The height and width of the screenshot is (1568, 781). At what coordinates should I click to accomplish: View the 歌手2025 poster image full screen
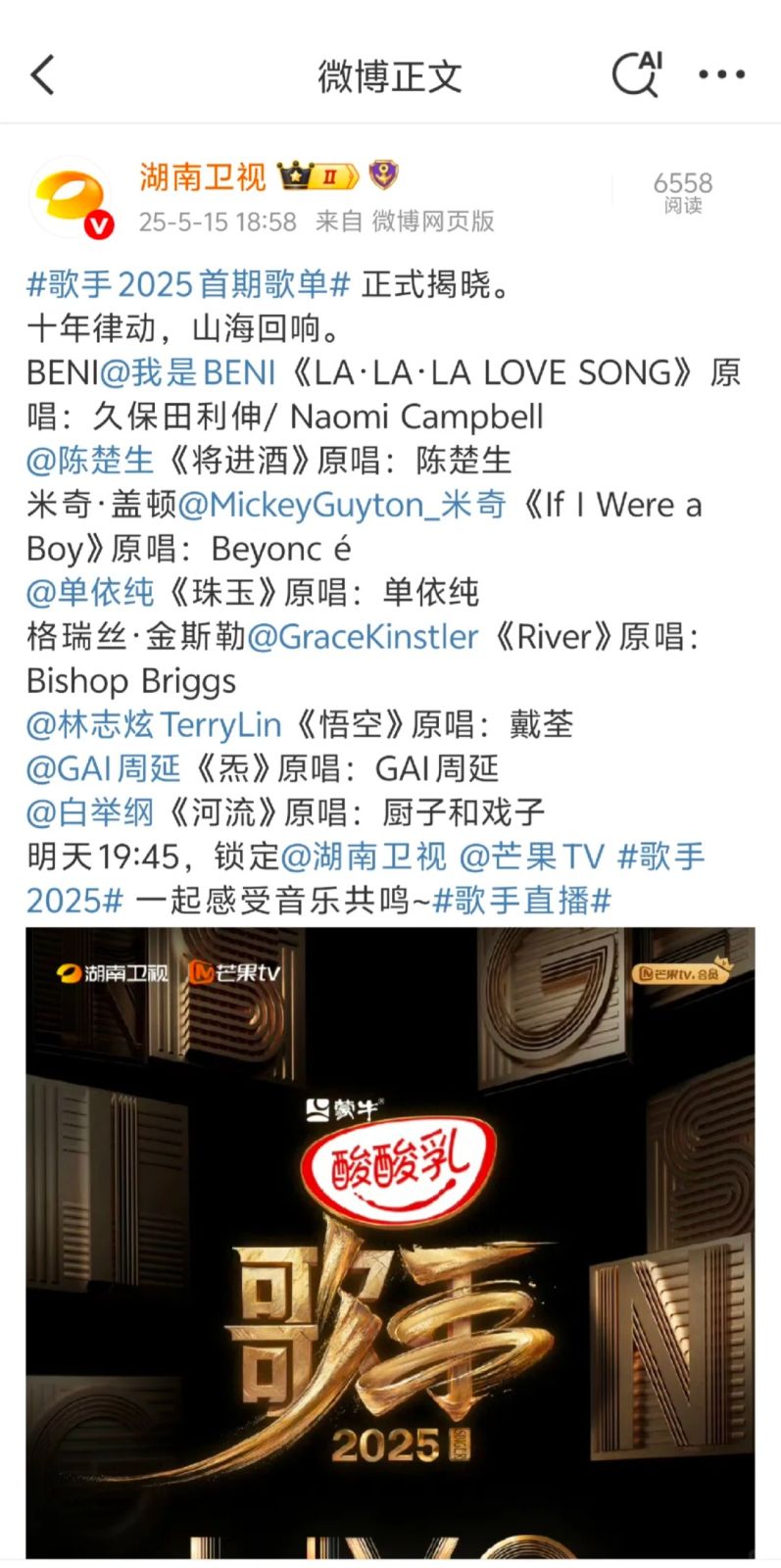(x=390, y=1243)
